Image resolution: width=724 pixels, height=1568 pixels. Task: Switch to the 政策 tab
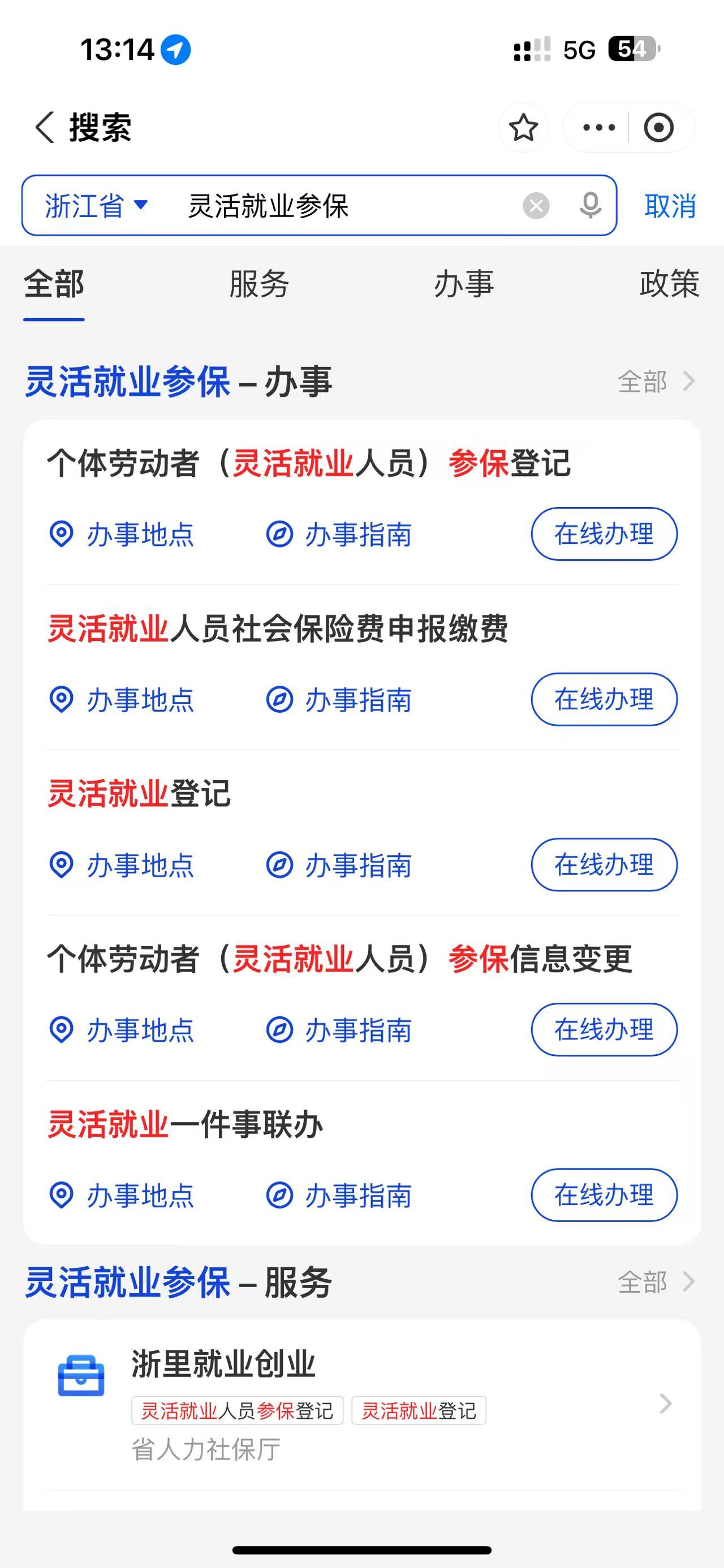coord(669,284)
